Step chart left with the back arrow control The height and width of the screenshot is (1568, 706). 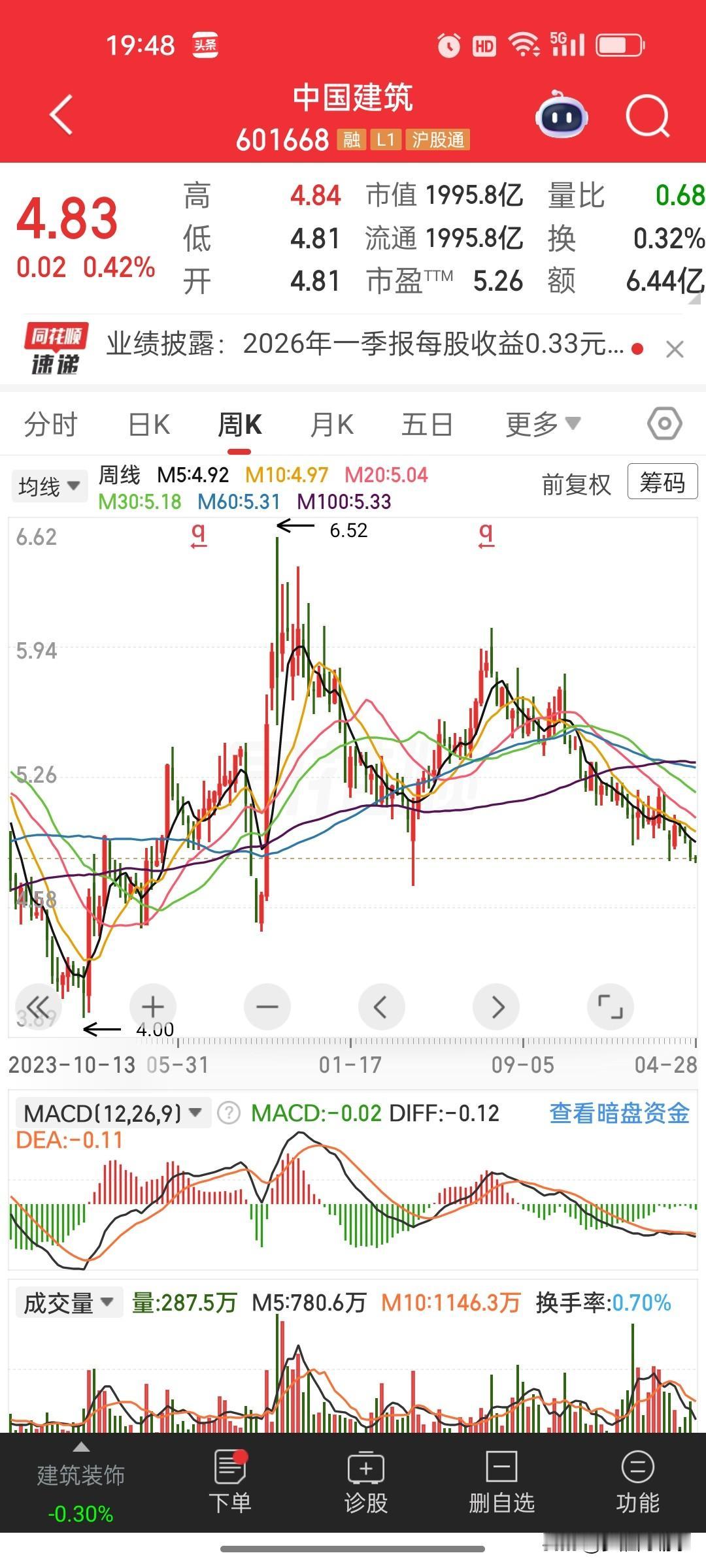(382, 1007)
